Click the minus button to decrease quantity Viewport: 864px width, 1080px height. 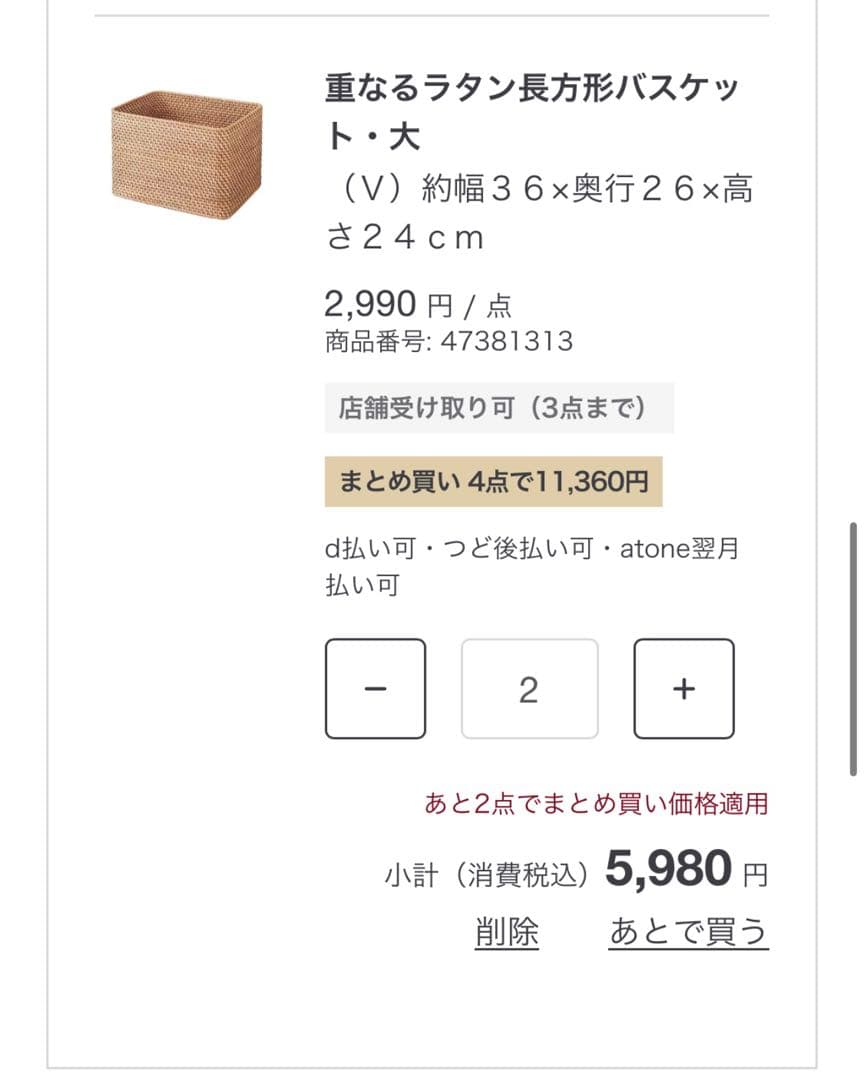(x=375, y=687)
